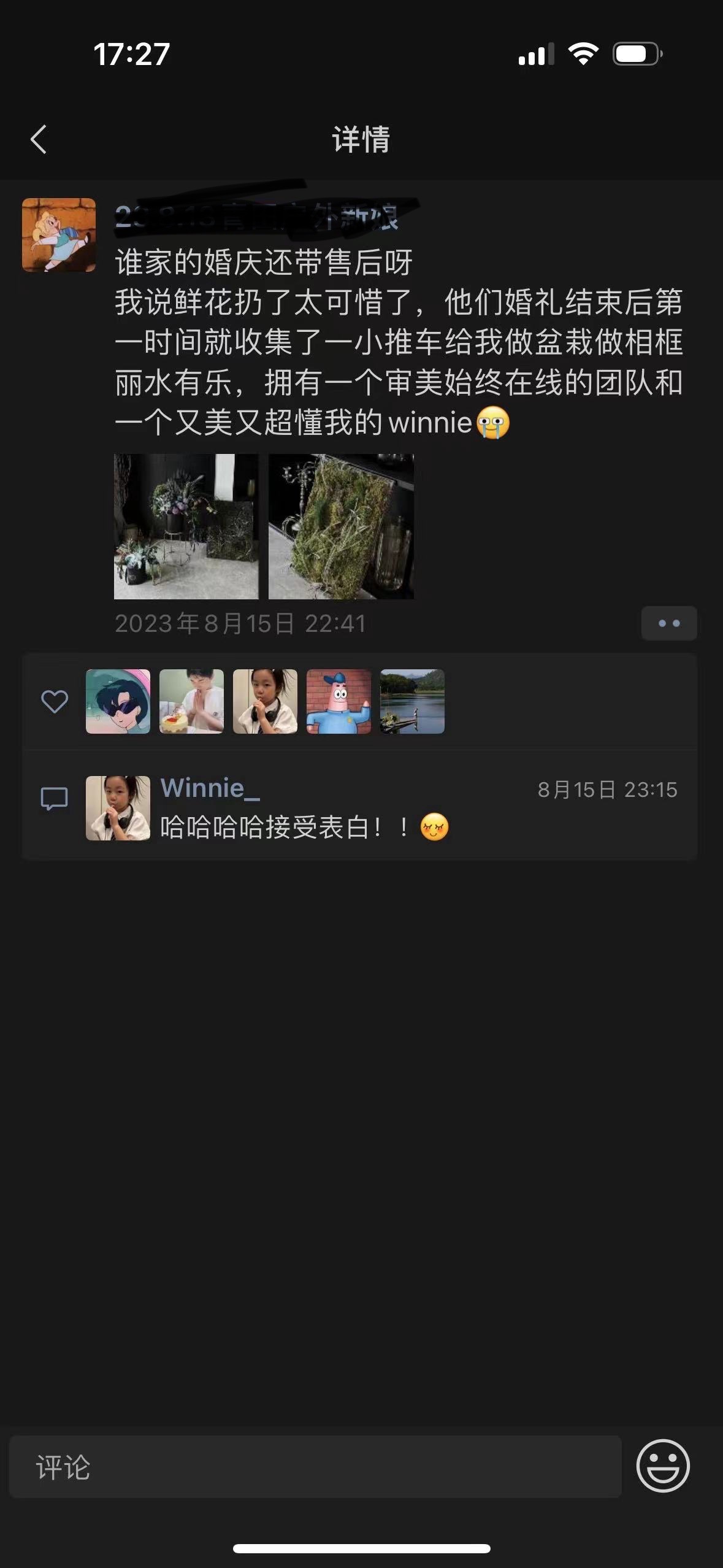
Task: Focus the 评论 input field
Action: pyautogui.click(x=315, y=1467)
